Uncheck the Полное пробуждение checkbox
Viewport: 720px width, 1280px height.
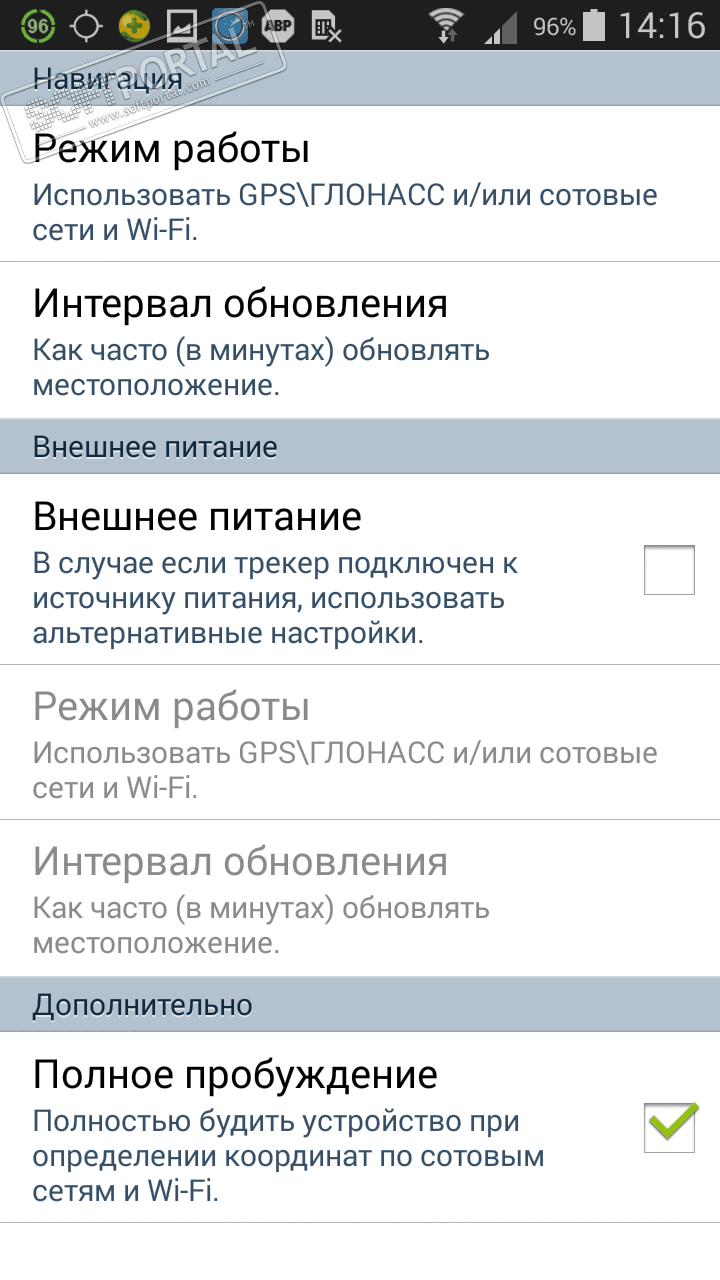coord(669,1127)
